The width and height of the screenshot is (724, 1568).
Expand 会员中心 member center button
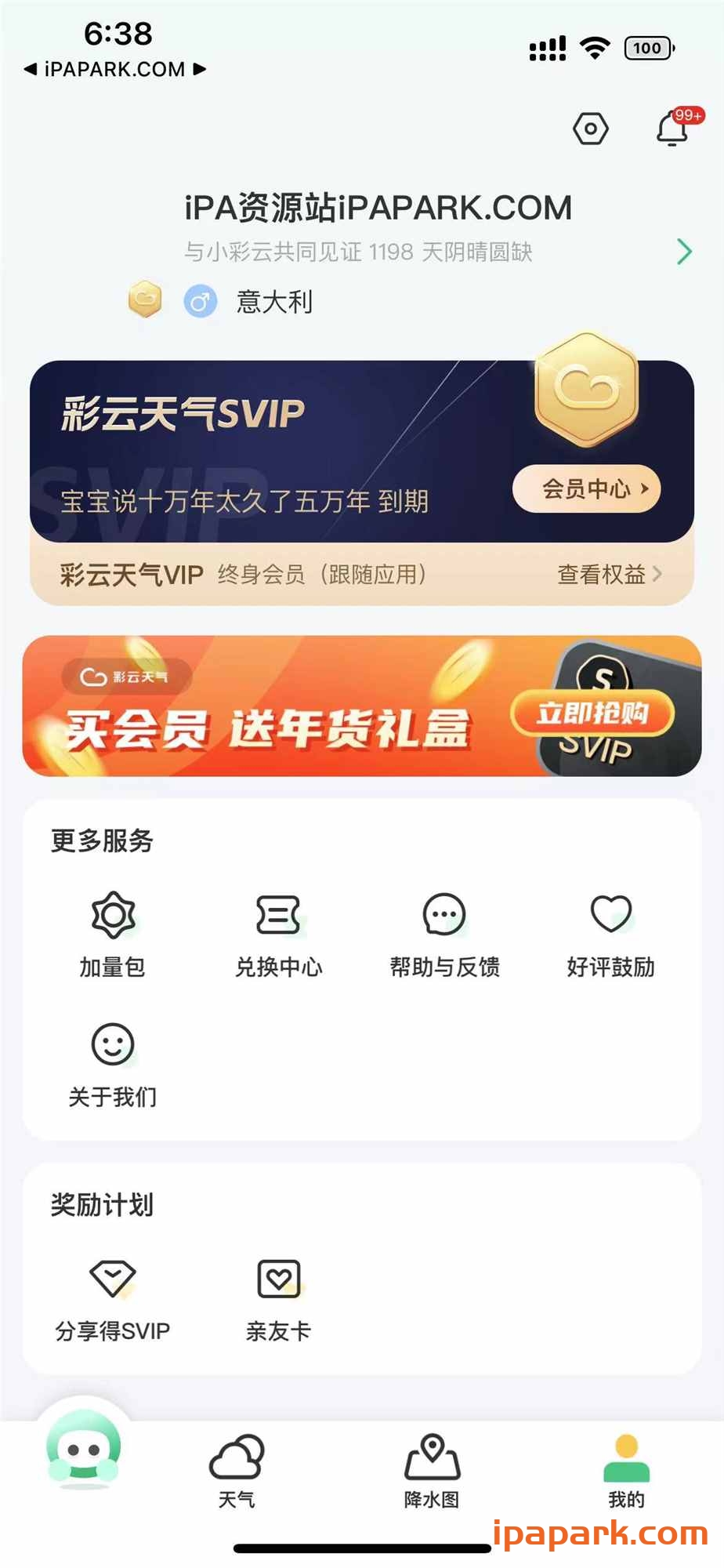[x=586, y=488]
